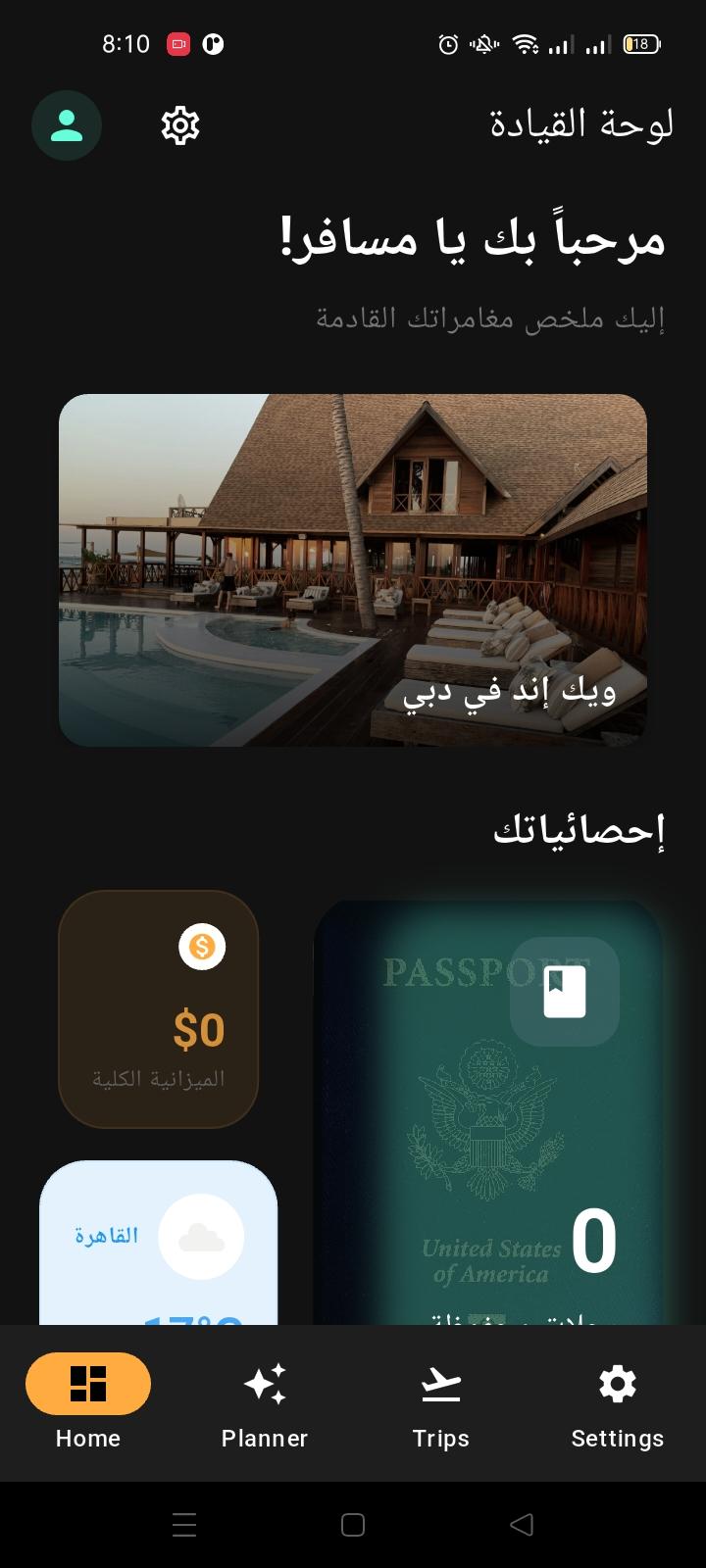The width and height of the screenshot is (706, 1568).
Task: Select the sparkles Planner icon in the navigation
Action: click(264, 1384)
